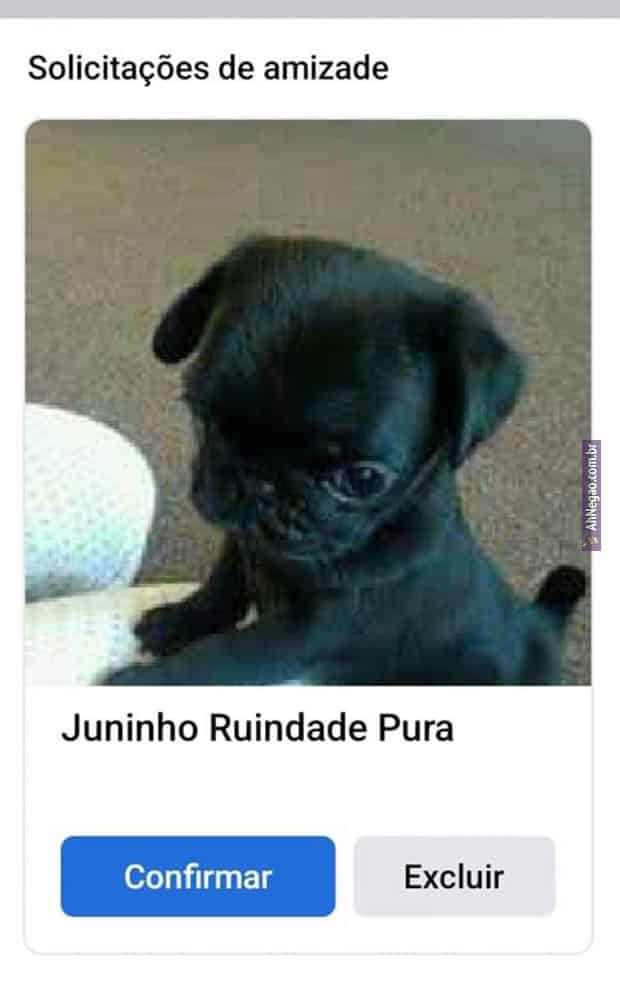Confirm Juninho Ruindade Pura's friend request
Viewport: 620px width, 990px height.
[x=198, y=877]
